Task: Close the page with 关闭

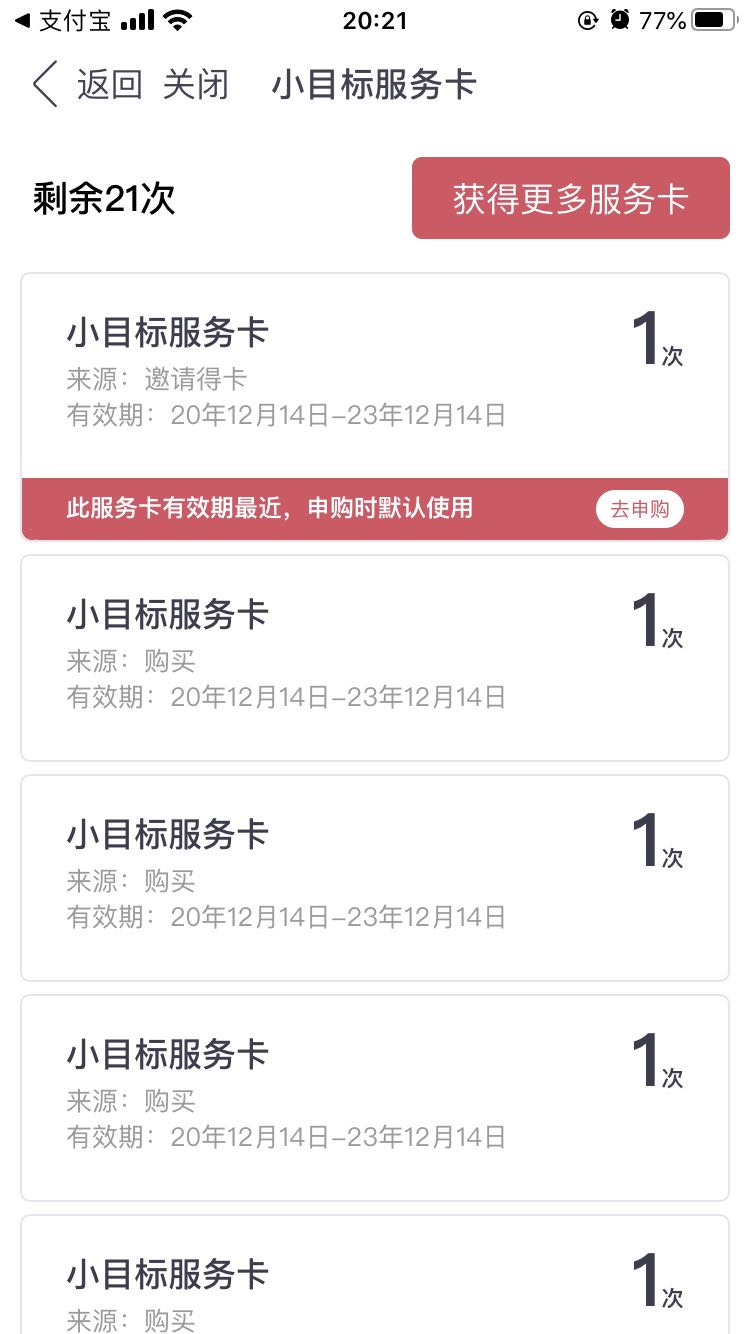Action: point(196,85)
